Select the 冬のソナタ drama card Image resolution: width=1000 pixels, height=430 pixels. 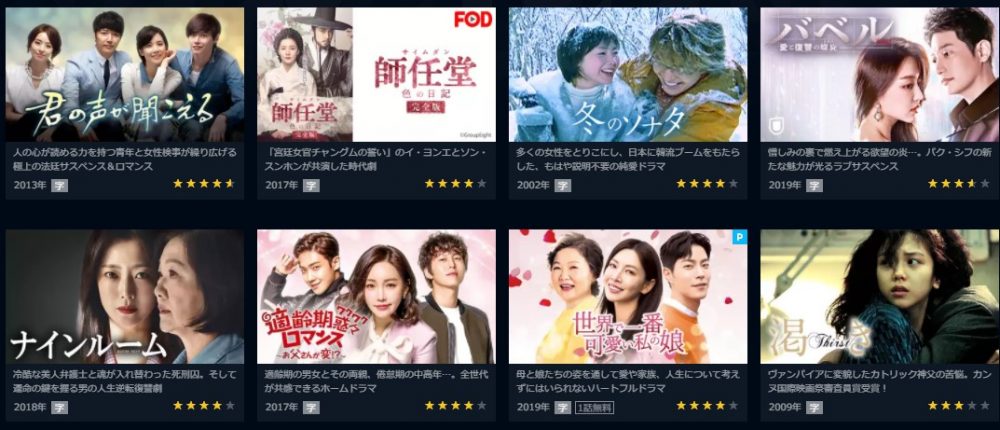coord(627,75)
